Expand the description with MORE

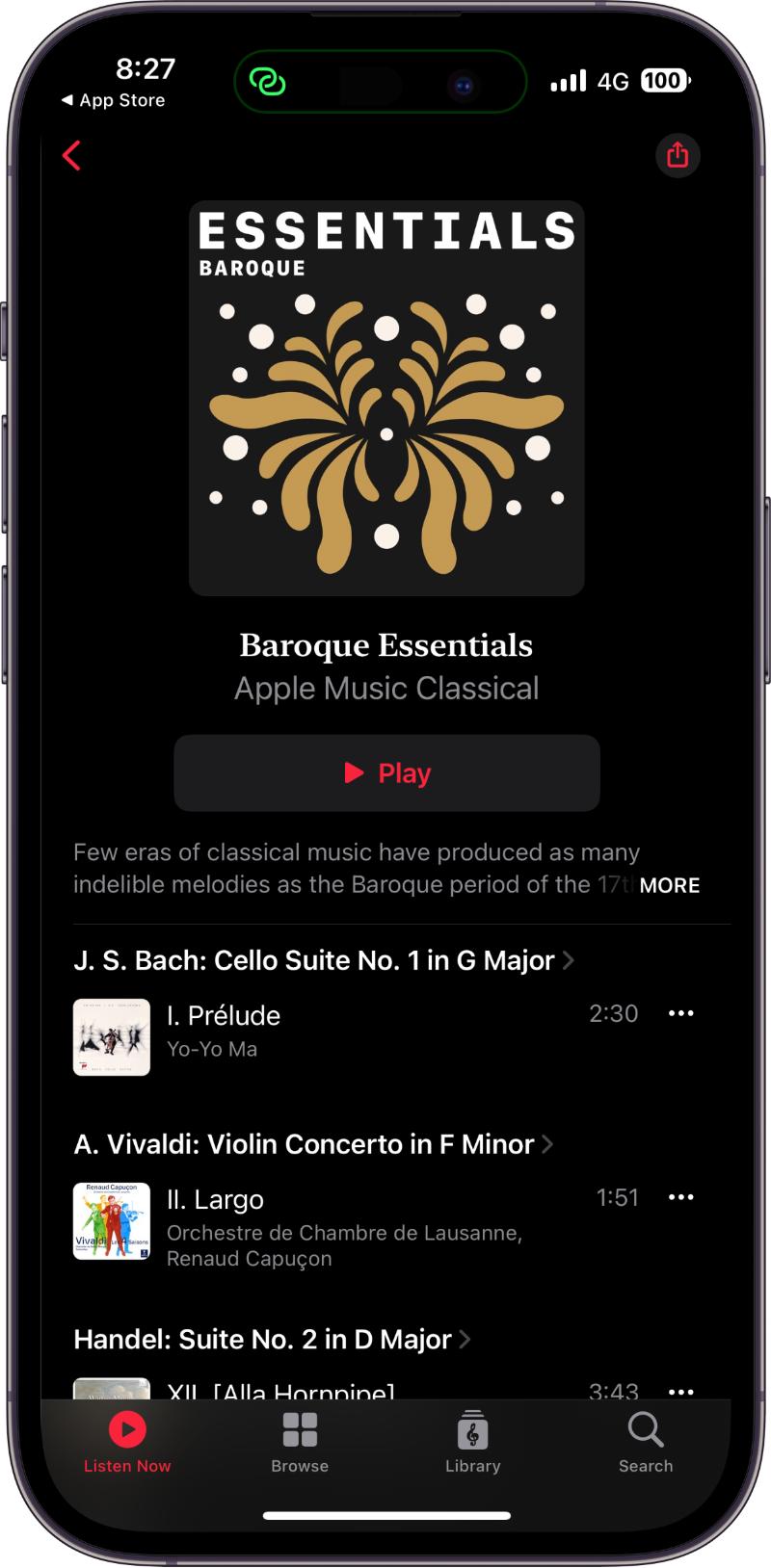pyautogui.click(x=669, y=885)
